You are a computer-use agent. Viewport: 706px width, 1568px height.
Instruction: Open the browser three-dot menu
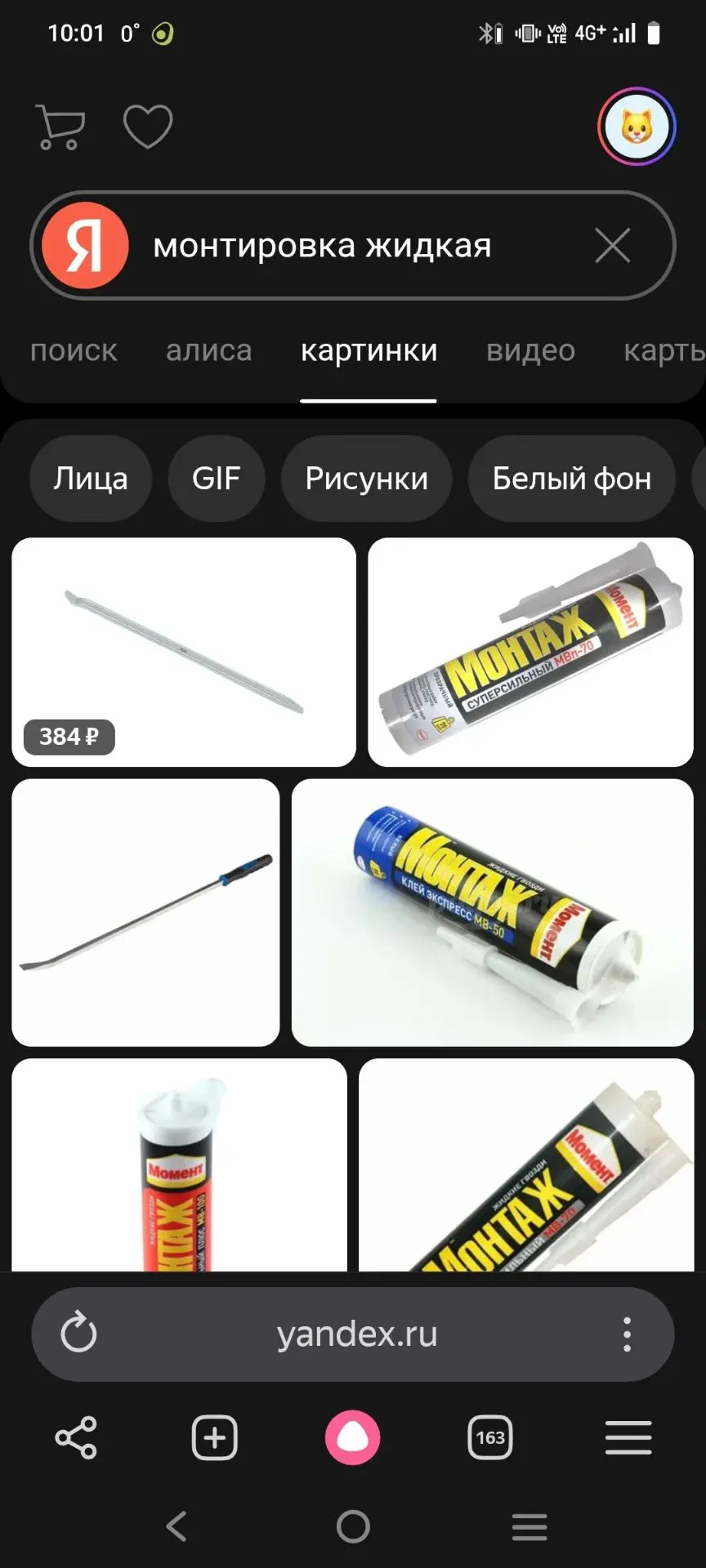click(627, 1334)
